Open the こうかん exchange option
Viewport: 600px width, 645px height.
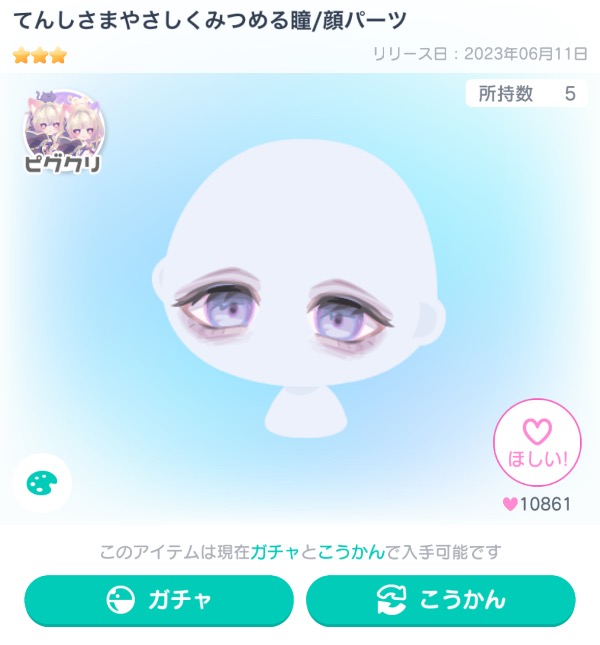[440, 600]
